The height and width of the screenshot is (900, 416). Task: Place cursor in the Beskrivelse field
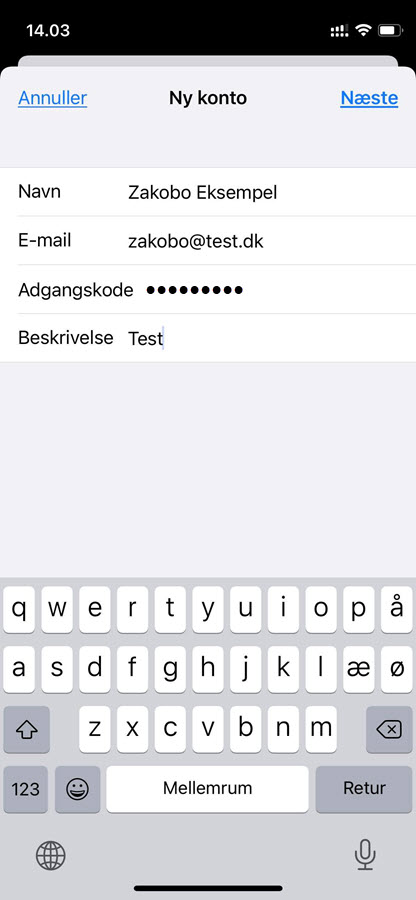pyautogui.click(x=208, y=338)
